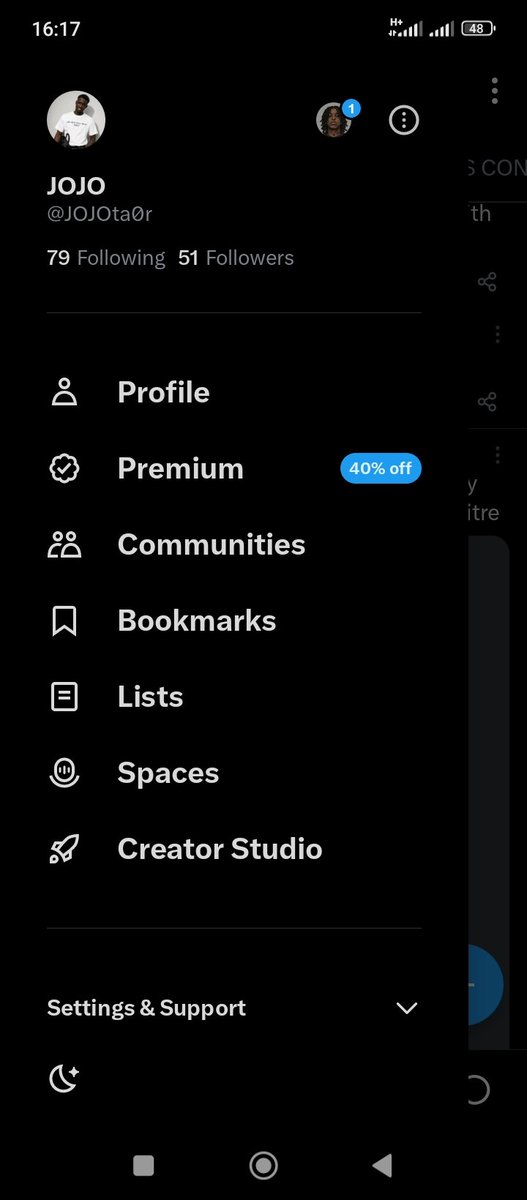Go to Communities
Image resolution: width=527 pixels, height=1200 pixels.
(x=234, y=544)
